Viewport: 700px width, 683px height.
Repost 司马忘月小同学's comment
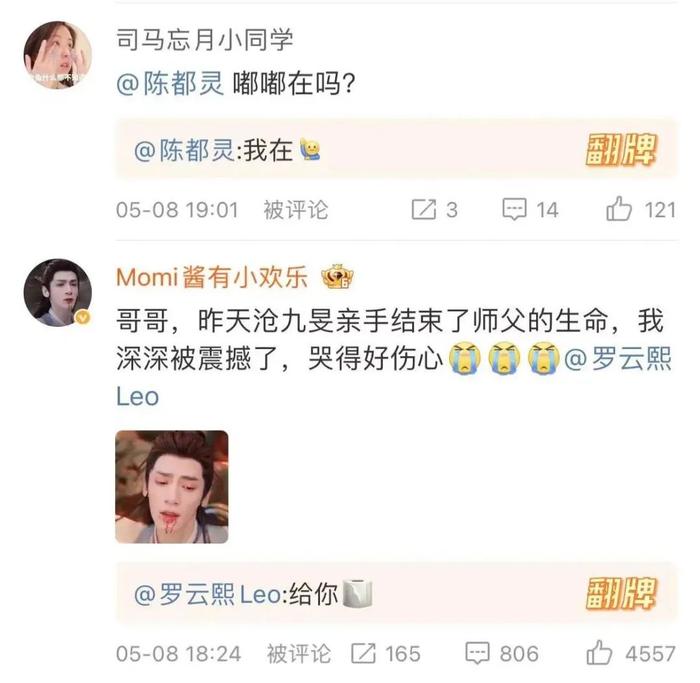434,209
